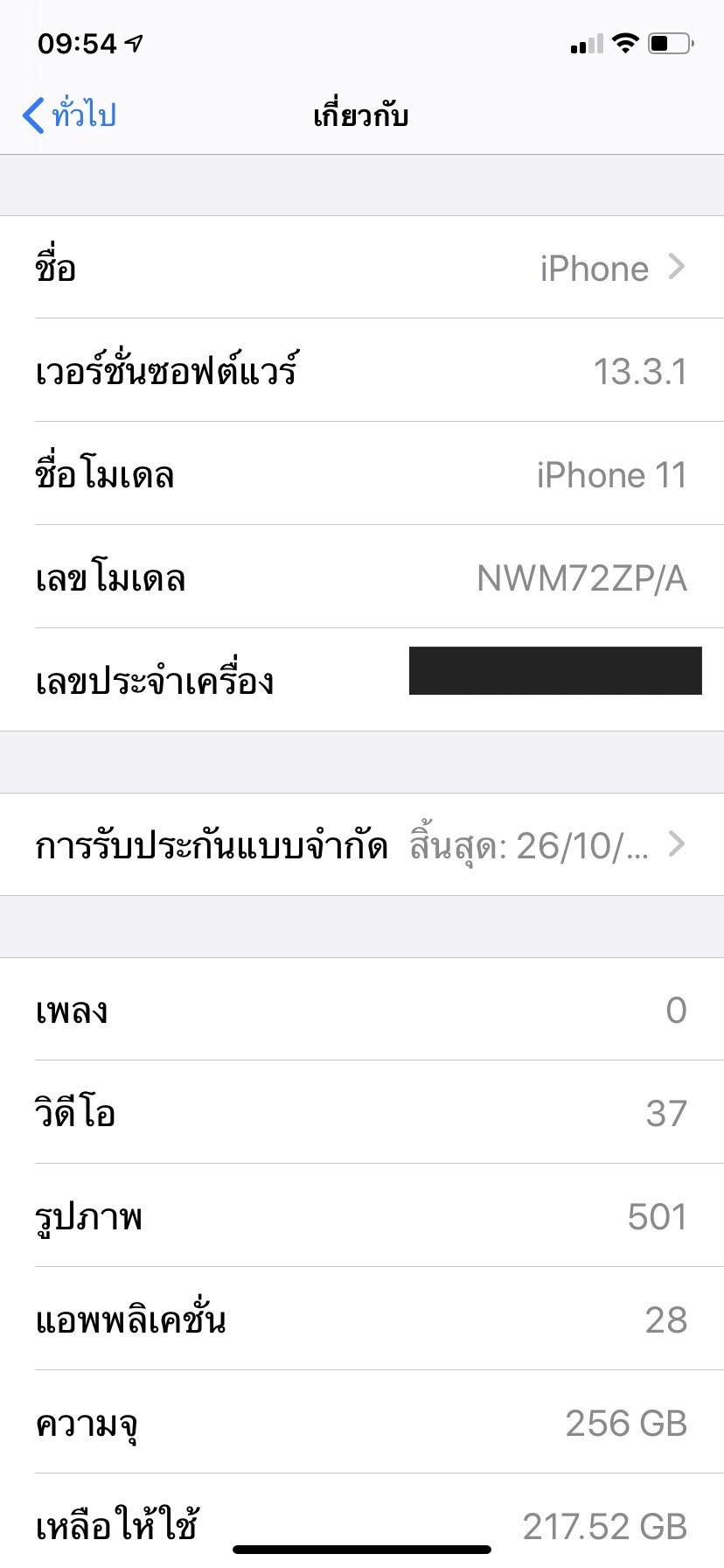Tap the software version 13.3.1 value
The height and width of the screenshot is (1568, 724).
click(639, 372)
